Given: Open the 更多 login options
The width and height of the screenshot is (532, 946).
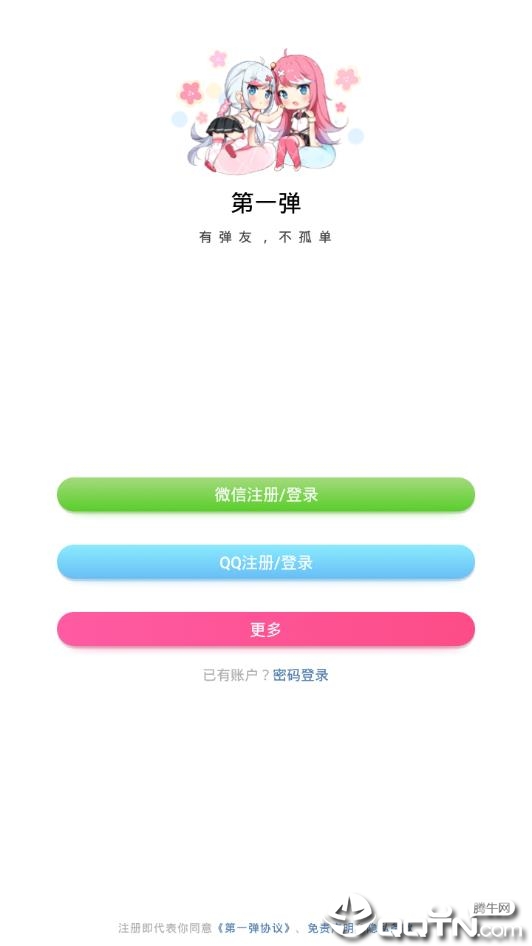Looking at the screenshot, I should pyautogui.click(x=266, y=629).
